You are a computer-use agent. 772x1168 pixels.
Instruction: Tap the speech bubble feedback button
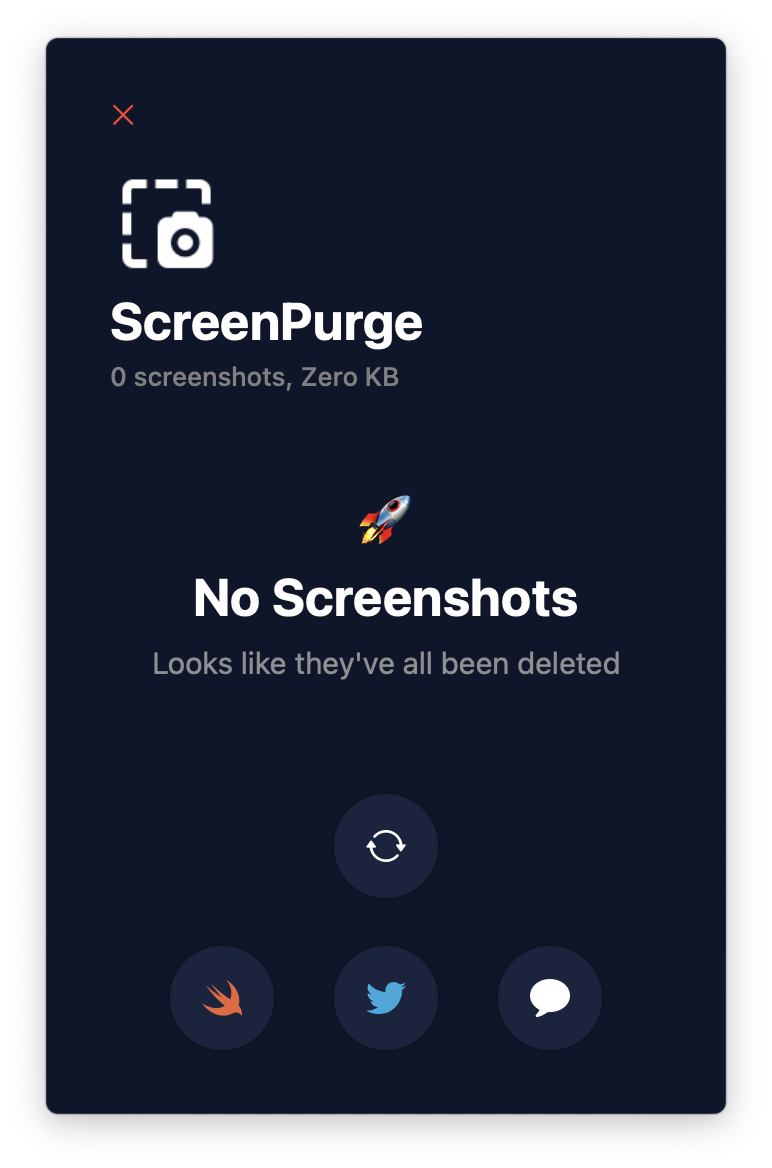[x=550, y=998]
